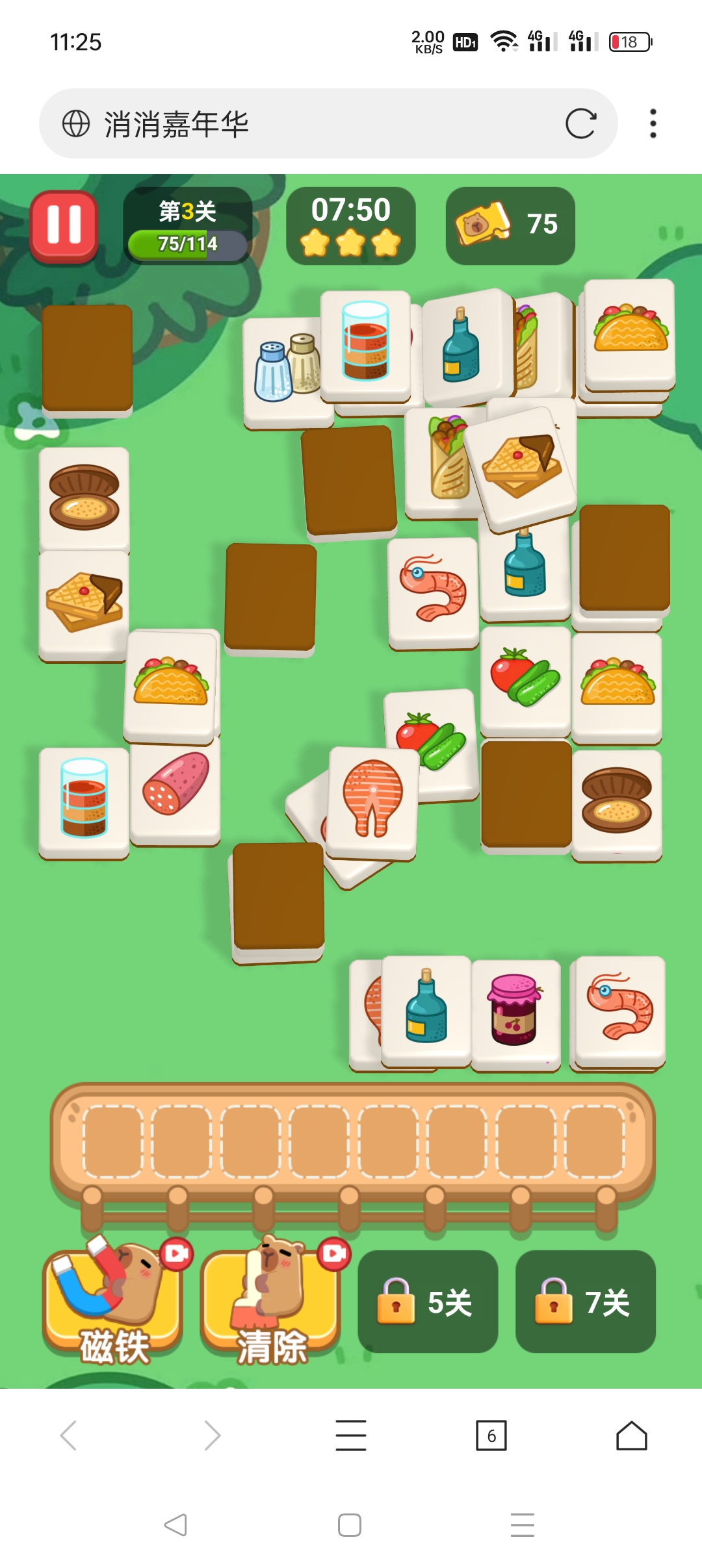Pick the salt and pepper shaker tile
Screen dimensions: 702x1568
(x=285, y=370)
